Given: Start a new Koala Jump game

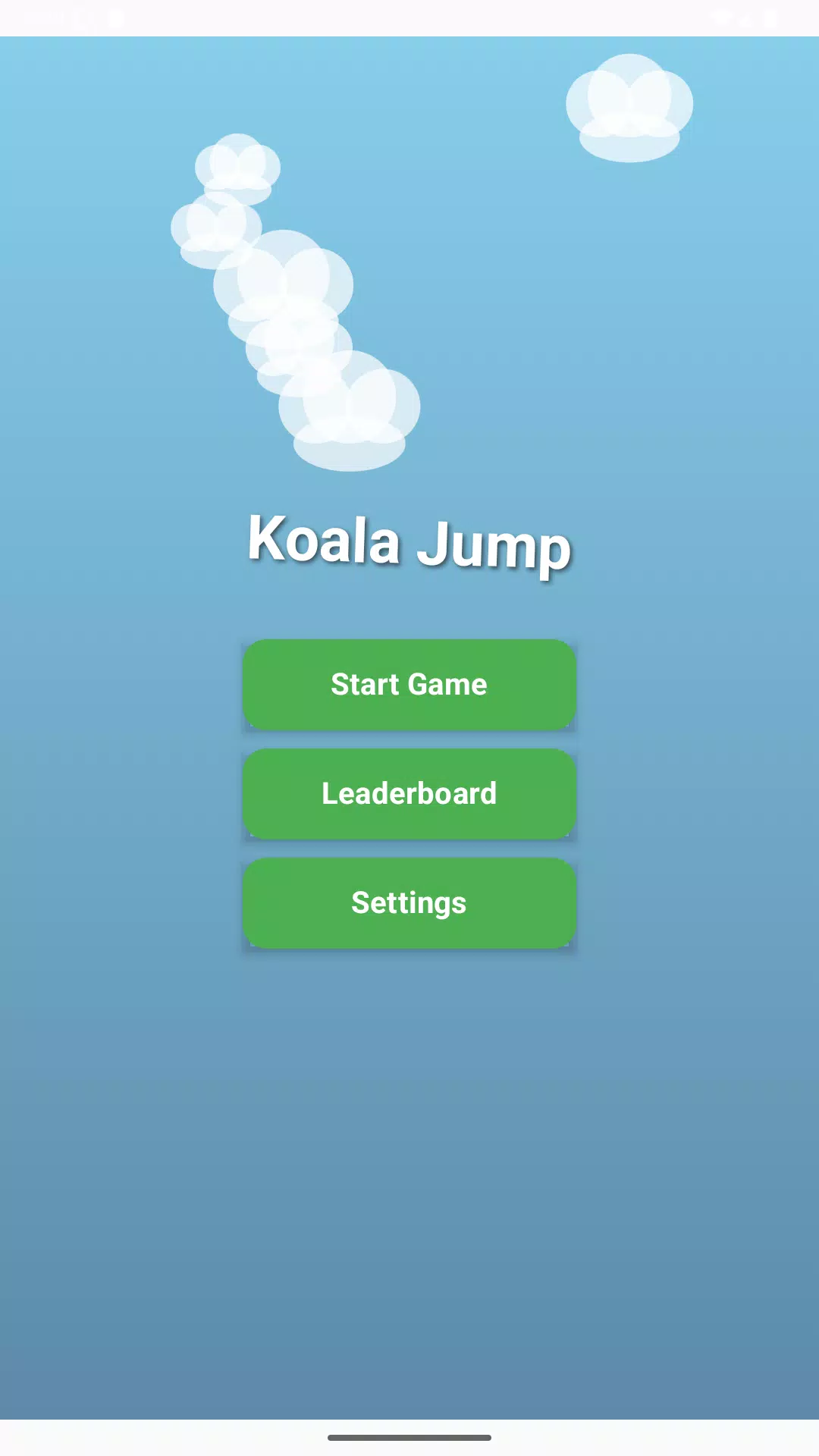Looking at the screenshot, I should tap(409, 685).
